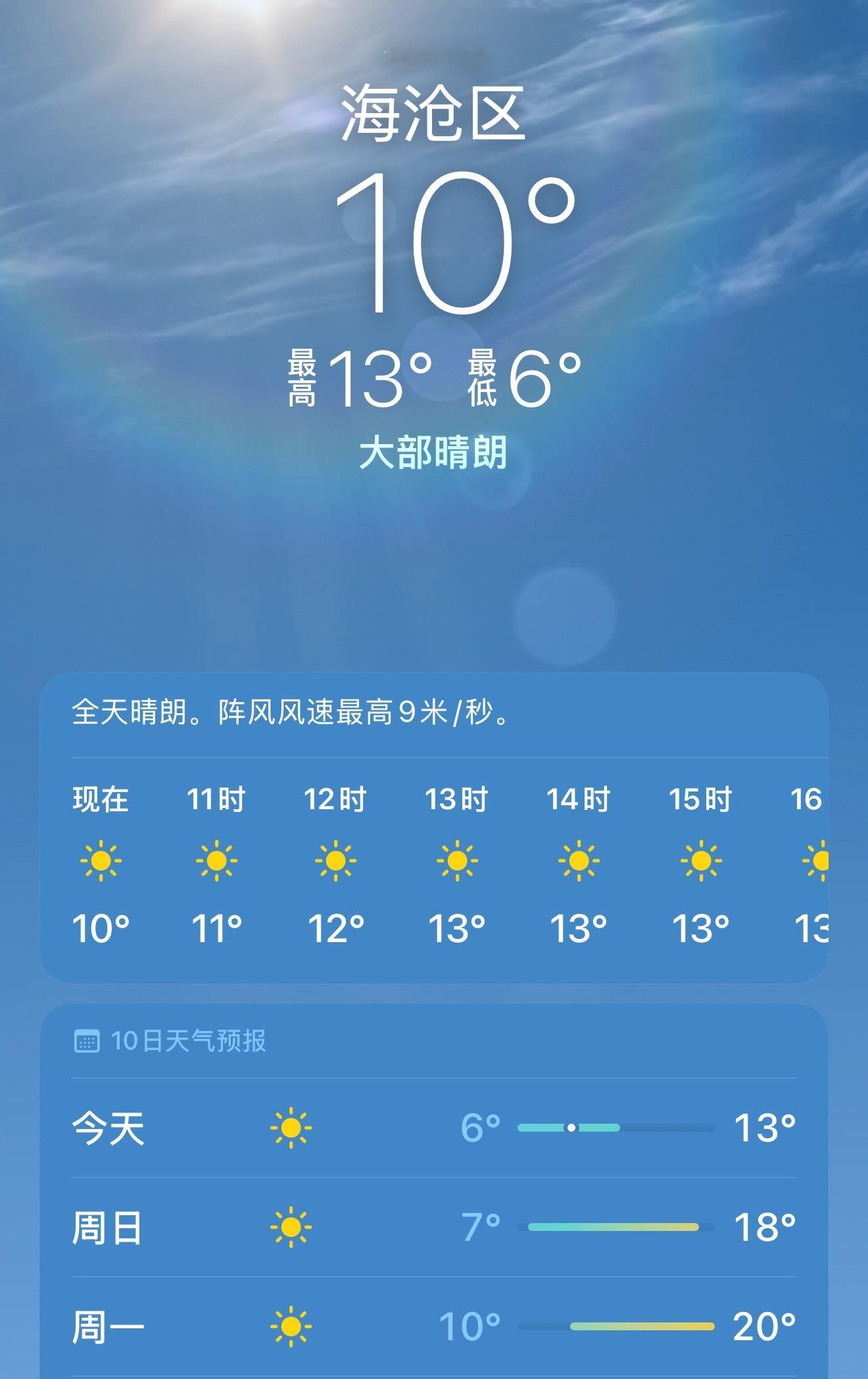The height and width of the screenshot is (1379, 868).
Task: Tap the large 10° current temperature
Action: tap(434, 250)
